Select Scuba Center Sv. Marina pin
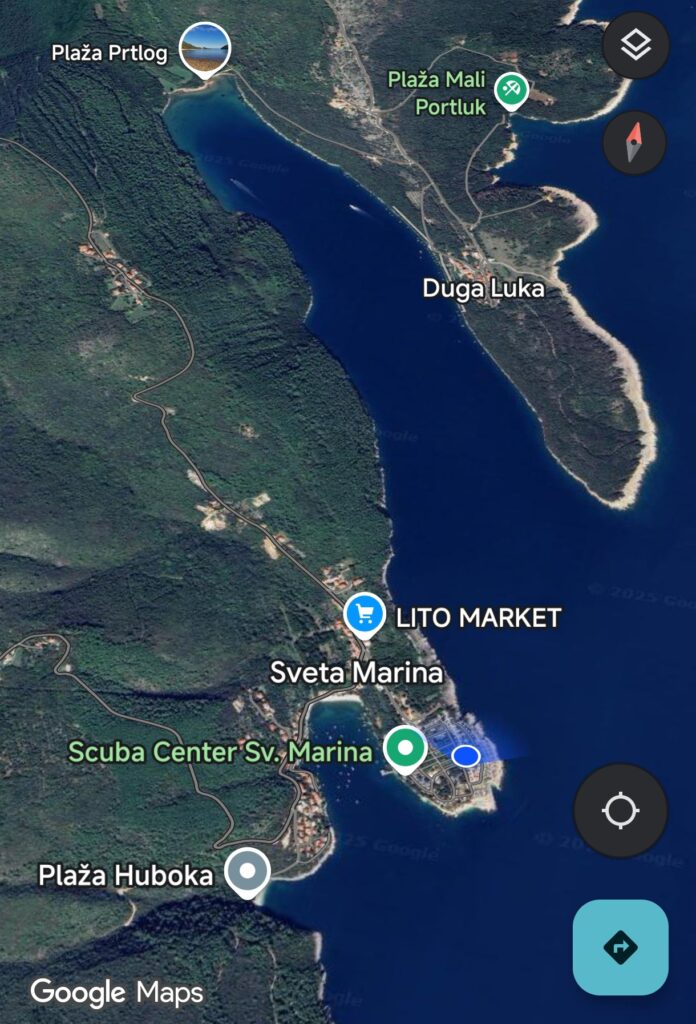The width and height of the screenshot is (696, 1024). pyautogui.click(x=405, y=747)
